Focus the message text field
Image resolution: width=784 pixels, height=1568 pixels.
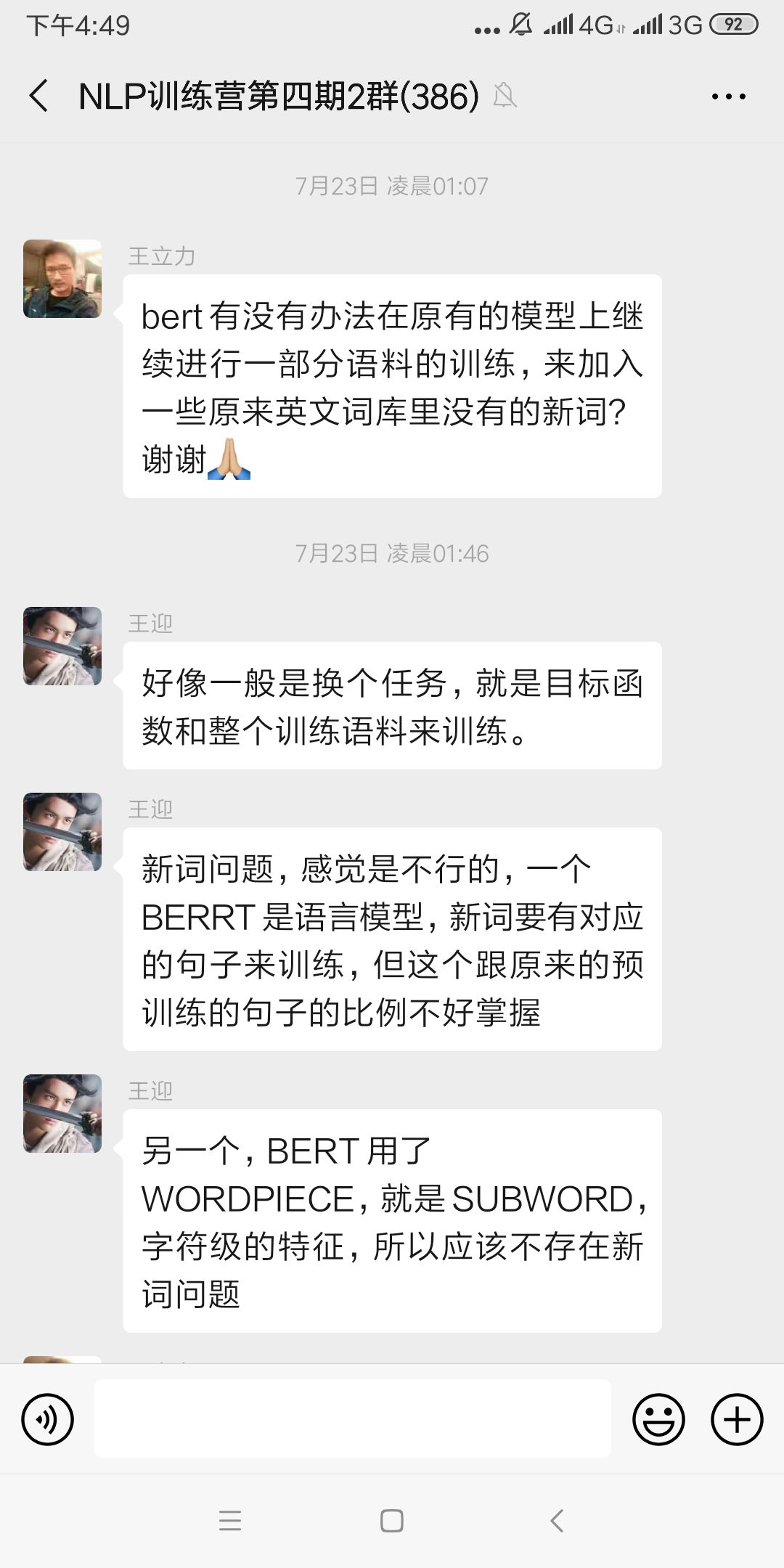click(352, 1418)
